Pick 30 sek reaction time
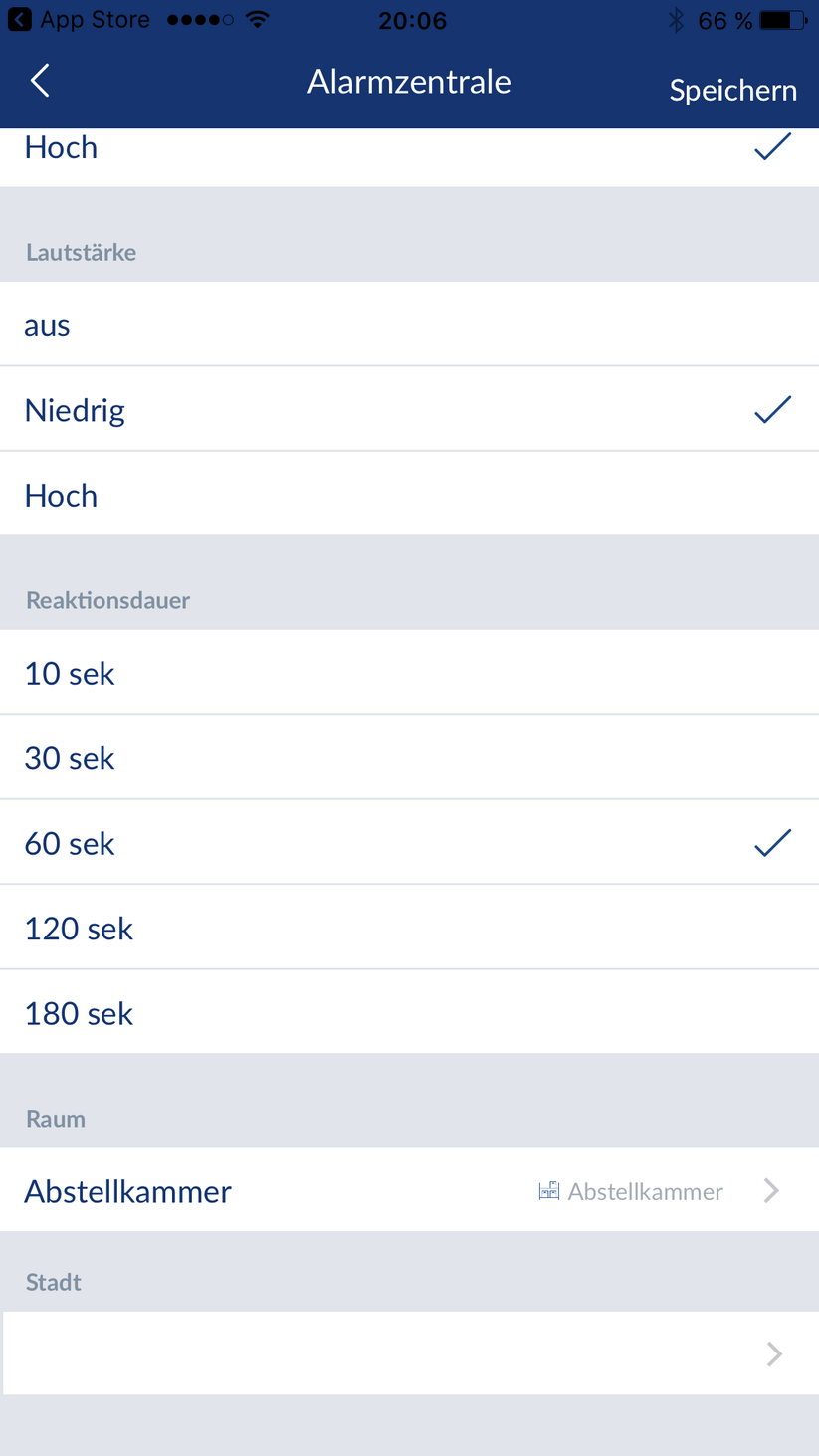This screenshot has height=1456, width=819. [x=409, y=758]
